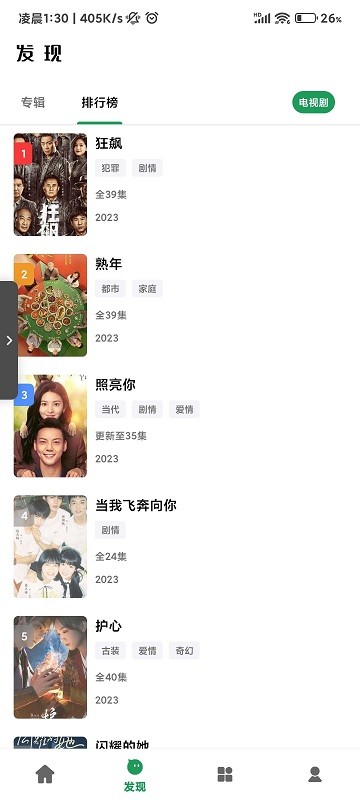Tap the 发现 bottom tab
Viewport: 360px width, 800px height.
(135, 775)
